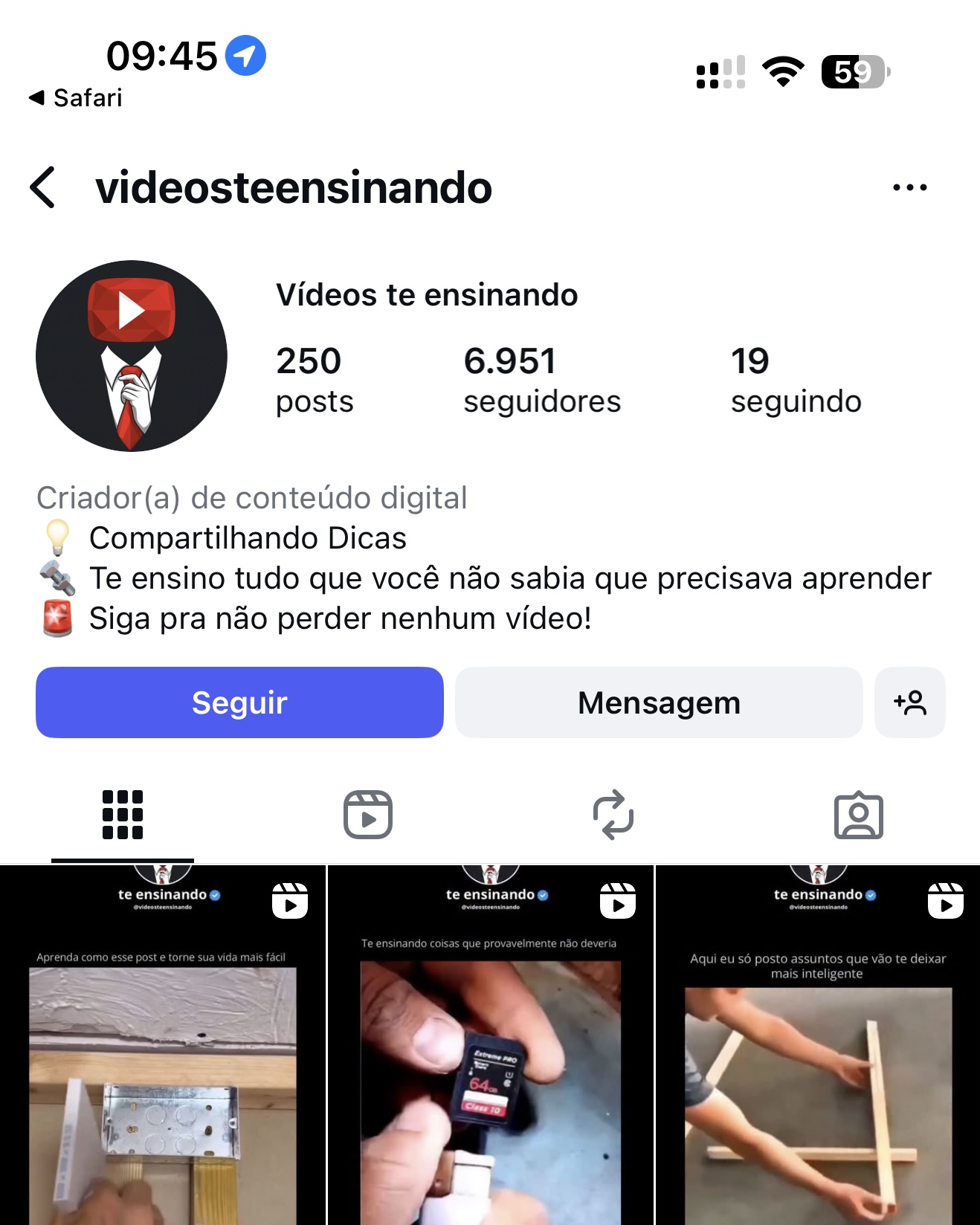Screen dimensions: 980x1225
Task: Switch to the Reels tab
Action: (367, 815)
